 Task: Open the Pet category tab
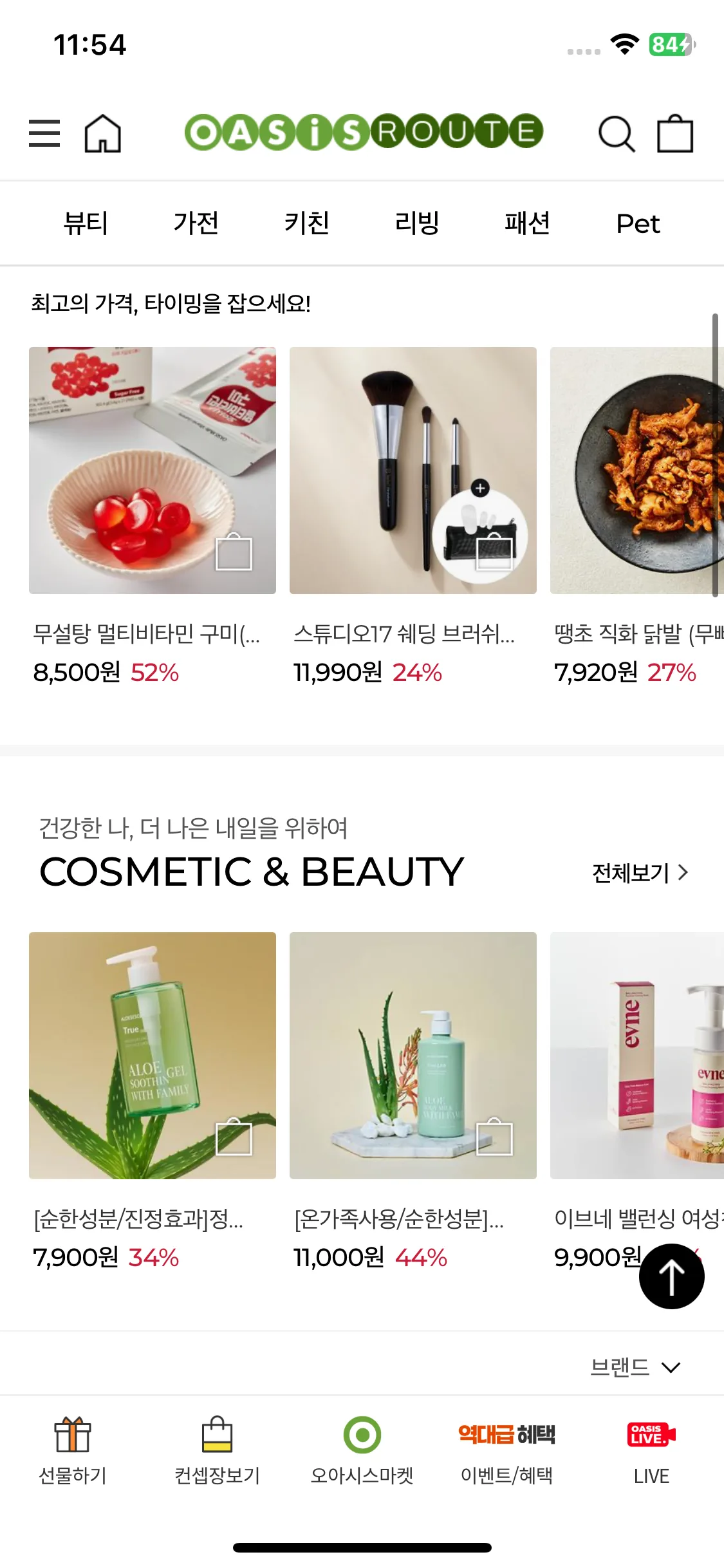pyautogui.click(x=638, y=223)
